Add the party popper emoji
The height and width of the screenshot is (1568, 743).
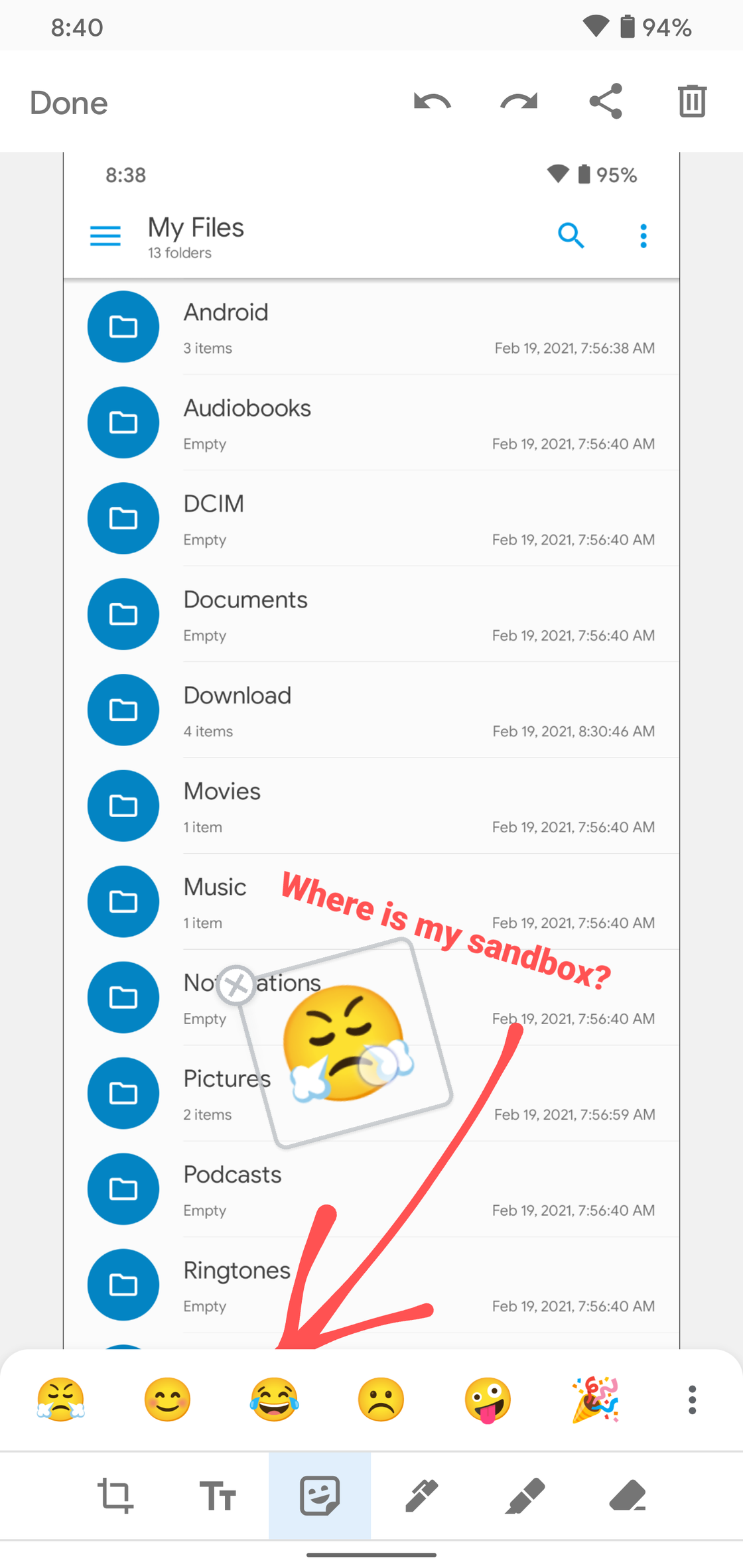pos(595,1400)
